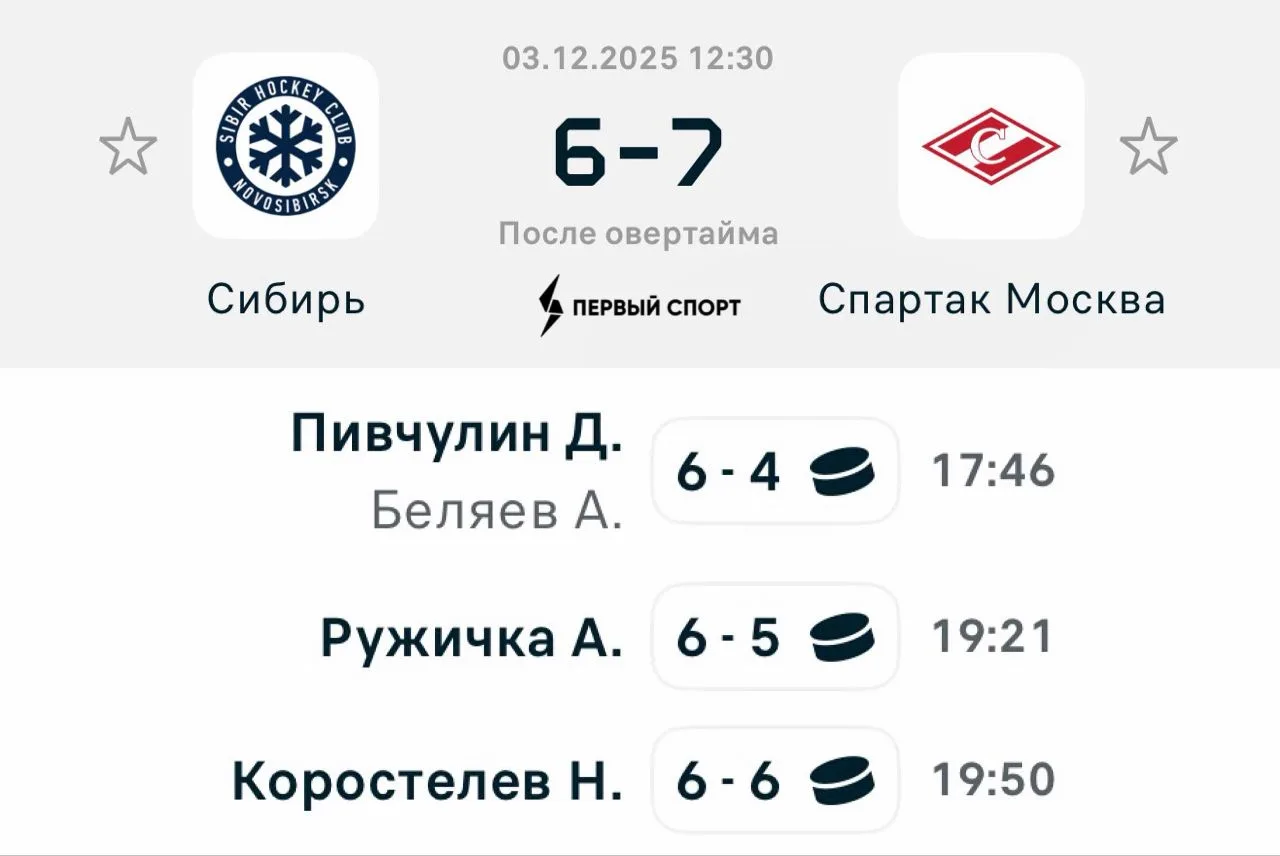Add Сибирь to favorites with the star
The width and height of the screenshot is (1280, 856).
128,147
